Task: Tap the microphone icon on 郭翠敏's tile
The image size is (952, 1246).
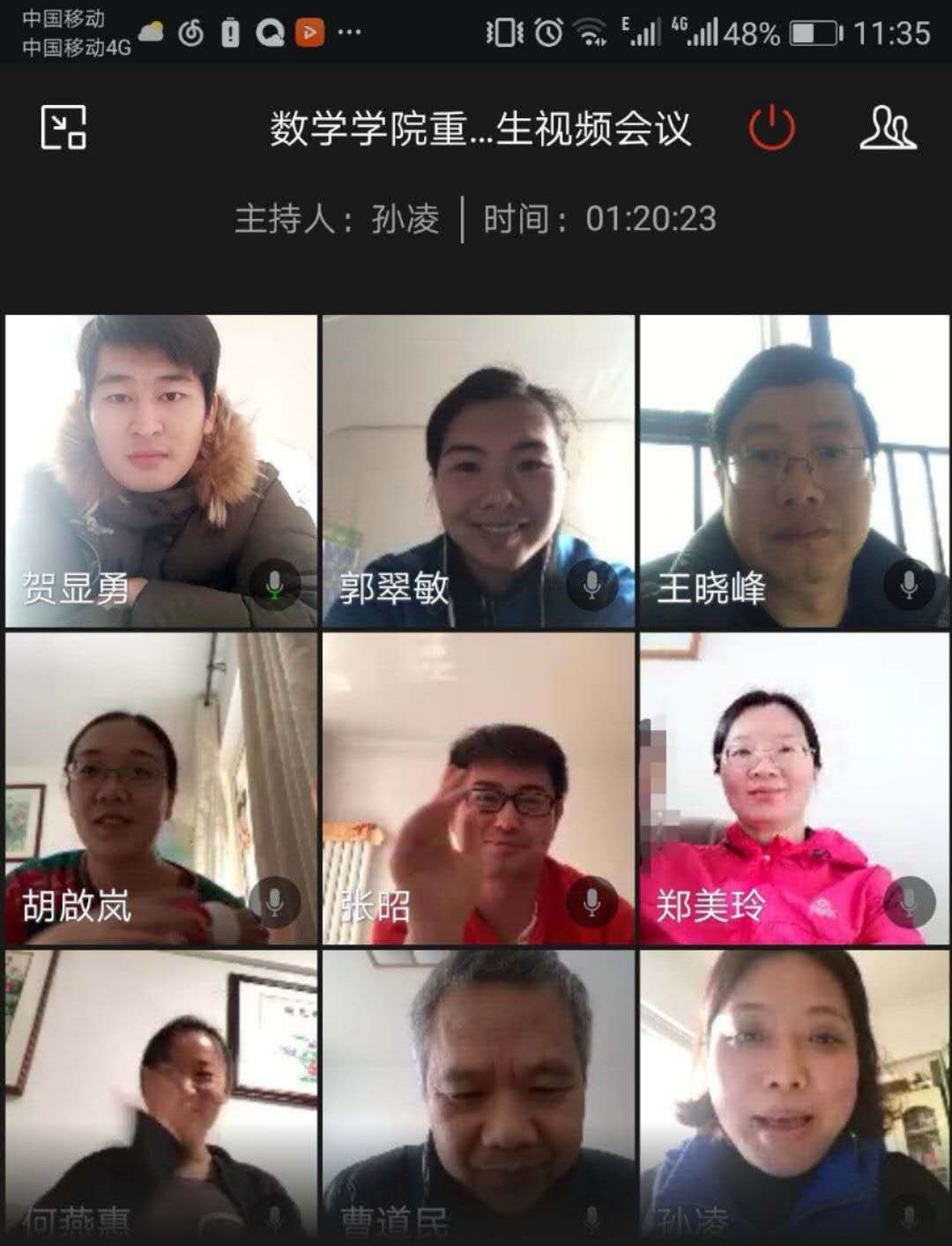Action: click(591, 585)
